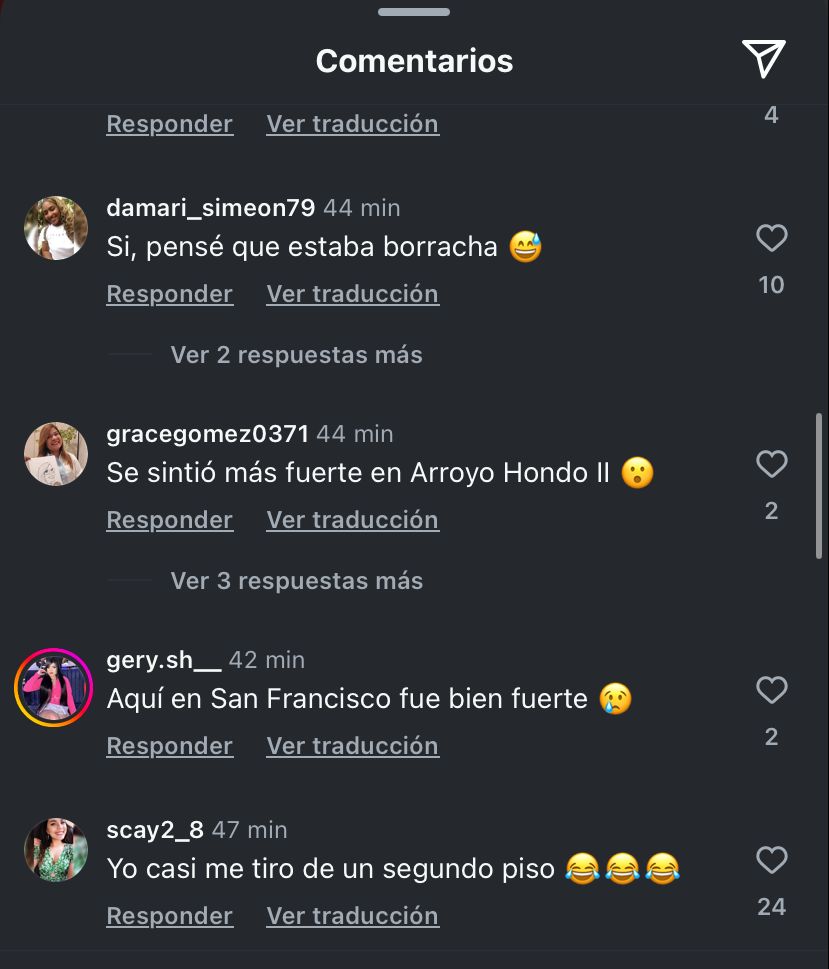View gery.sh__'s story via avatar
Image resolution: width=829 pixels, height=969 pixels.
click(x=54, y=687)
